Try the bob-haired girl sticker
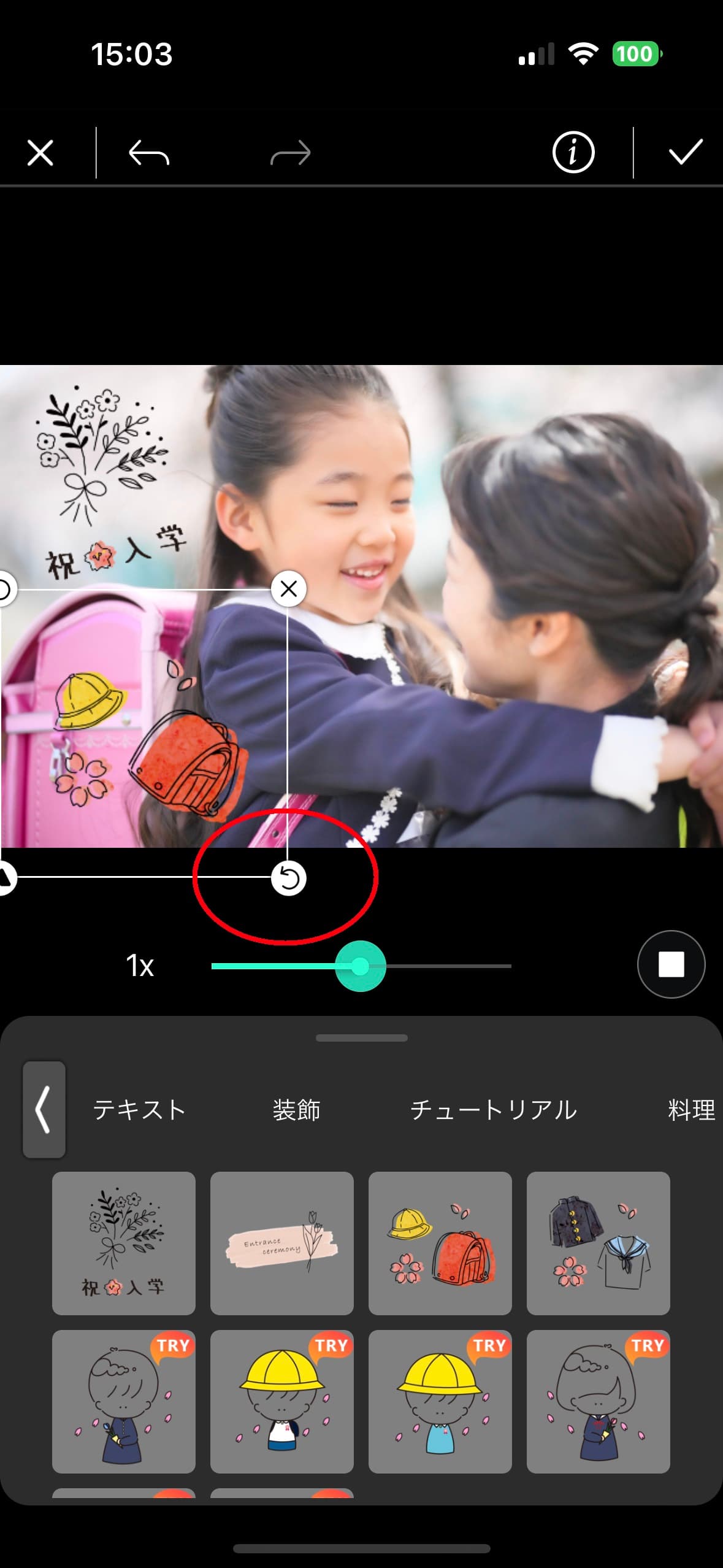This screenshot has height=1568, width=723. (x=598, y=1401)
